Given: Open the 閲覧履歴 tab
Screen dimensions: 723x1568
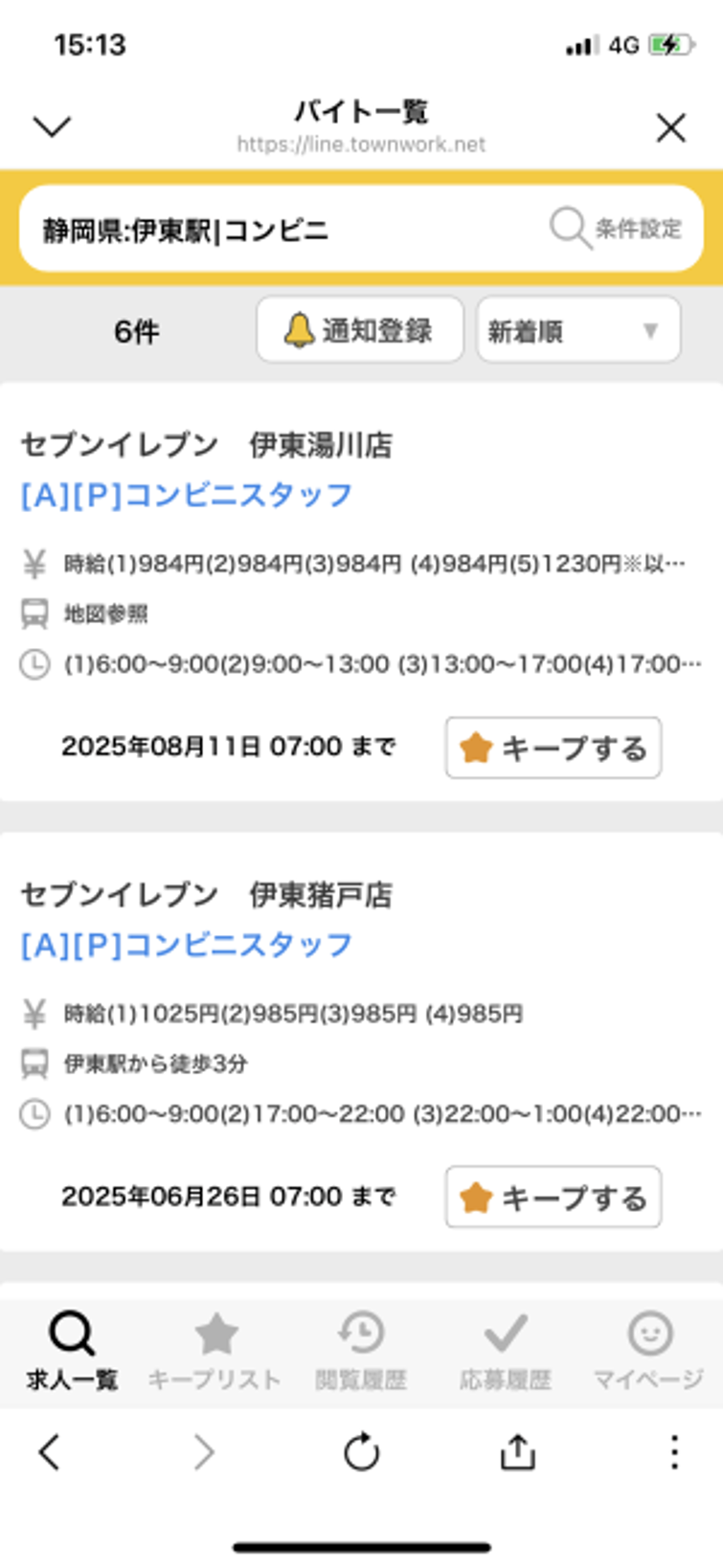Looking at the screenshot, I should coord(361,1351).
